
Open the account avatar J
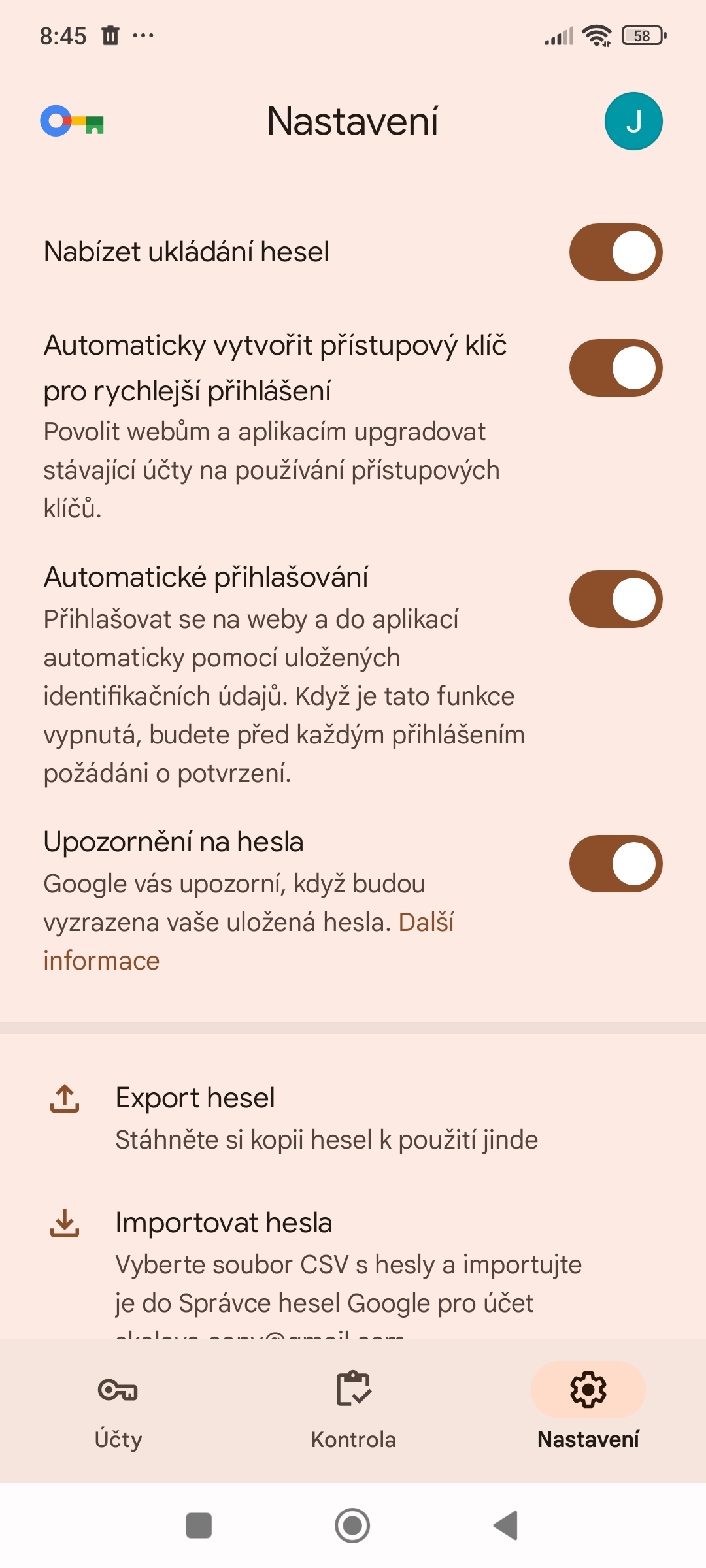(x=633, y=122)
